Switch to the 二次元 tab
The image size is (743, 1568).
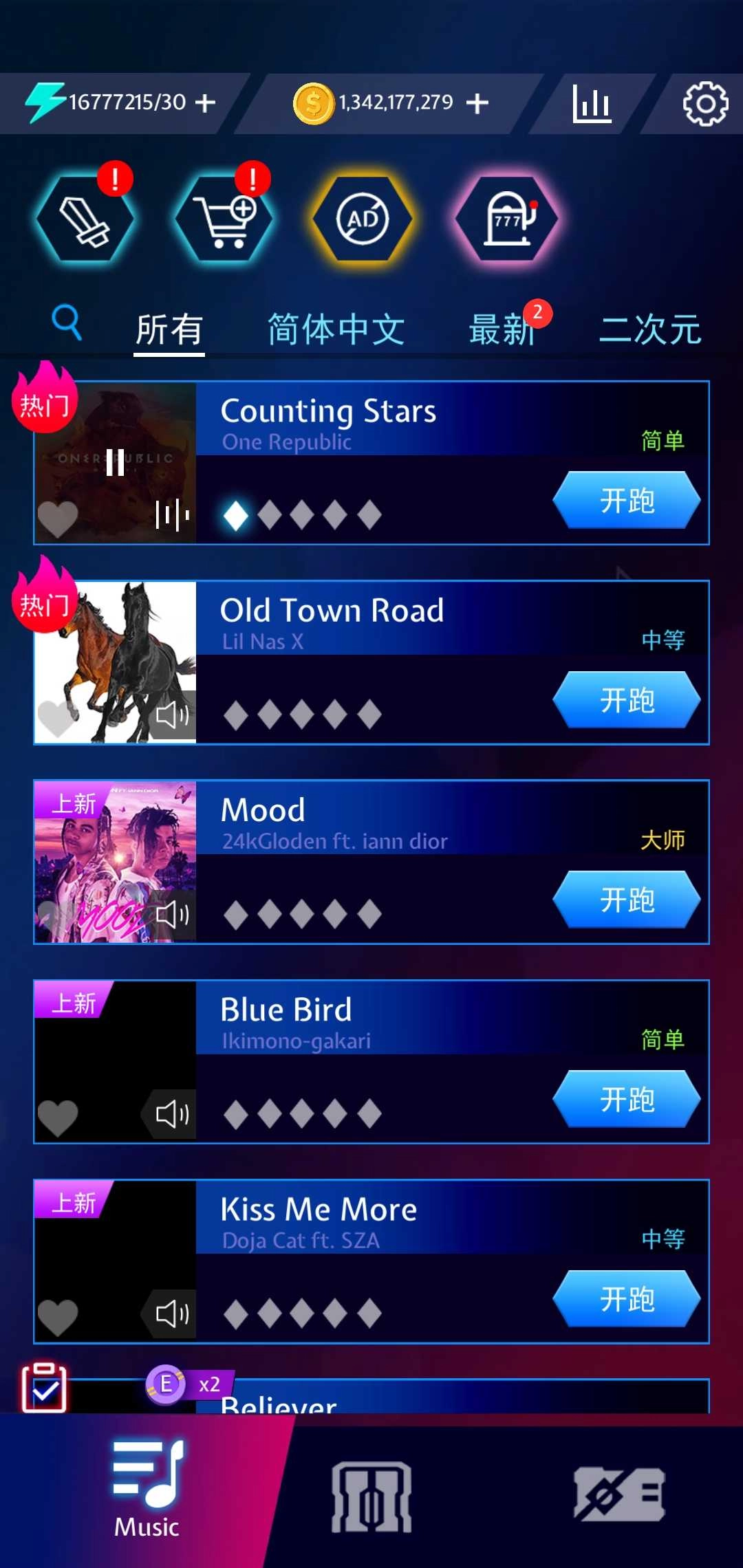click(x=650, y=329)
